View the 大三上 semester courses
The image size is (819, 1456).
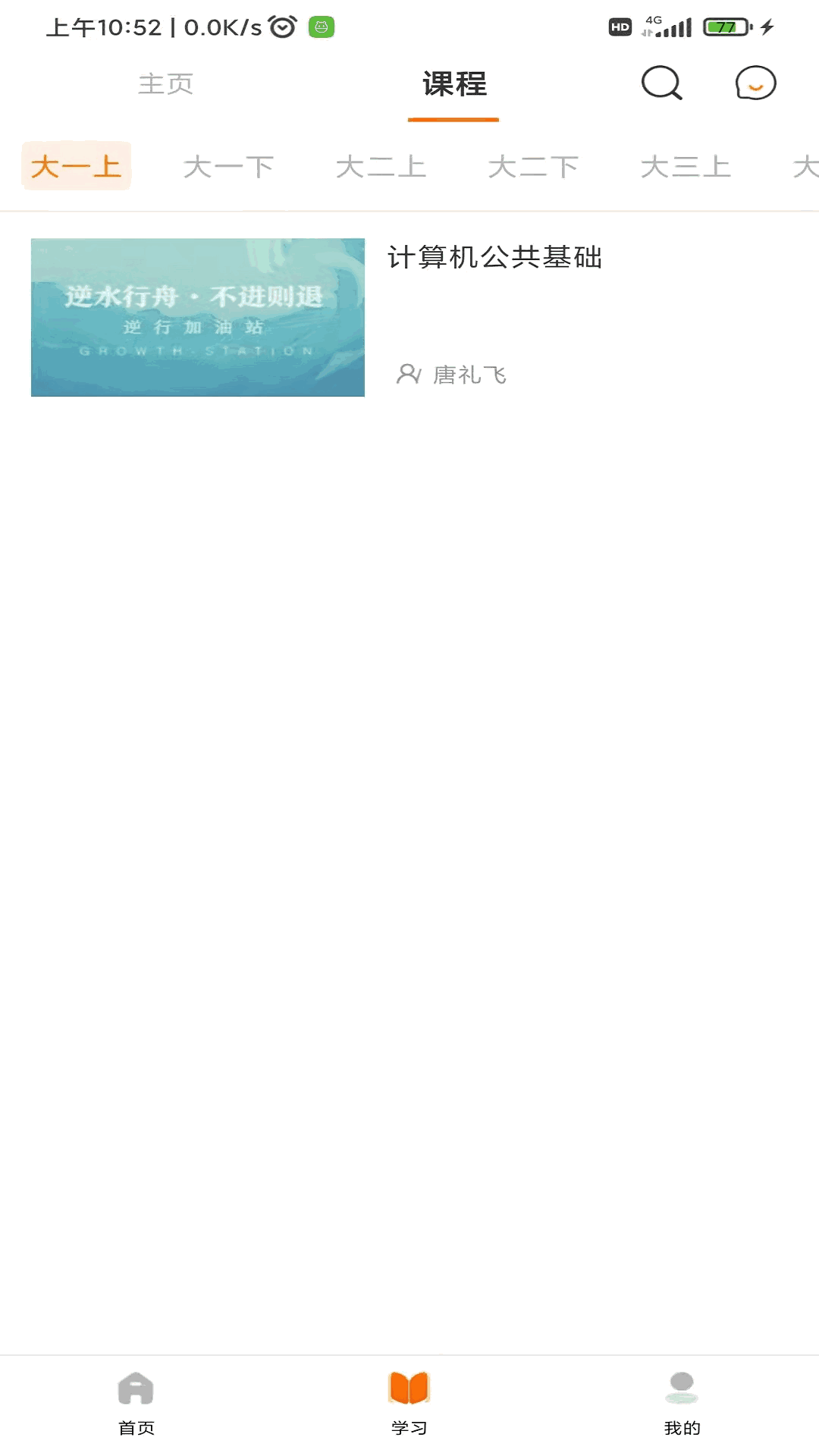coord(686,166)
